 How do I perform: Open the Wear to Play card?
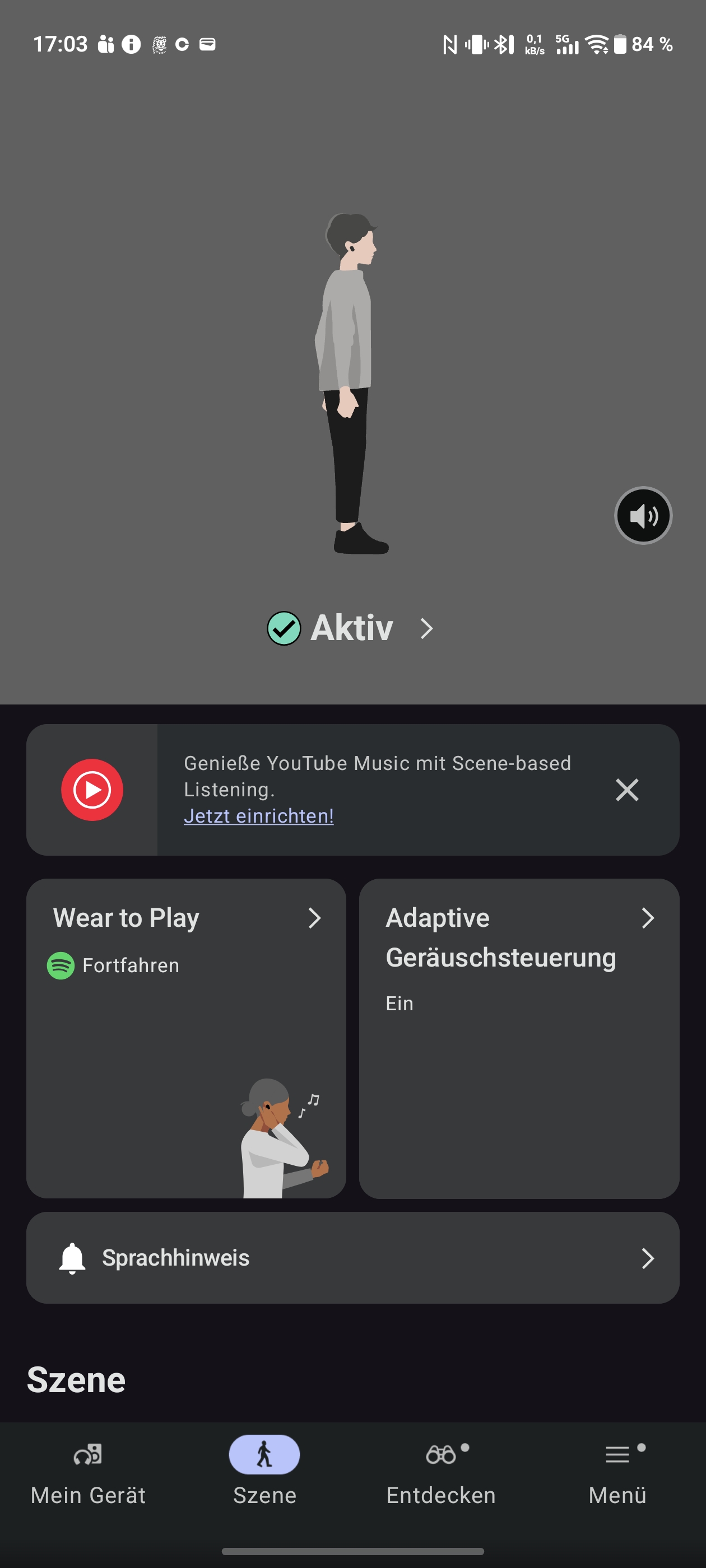(x=186, y=1038)
